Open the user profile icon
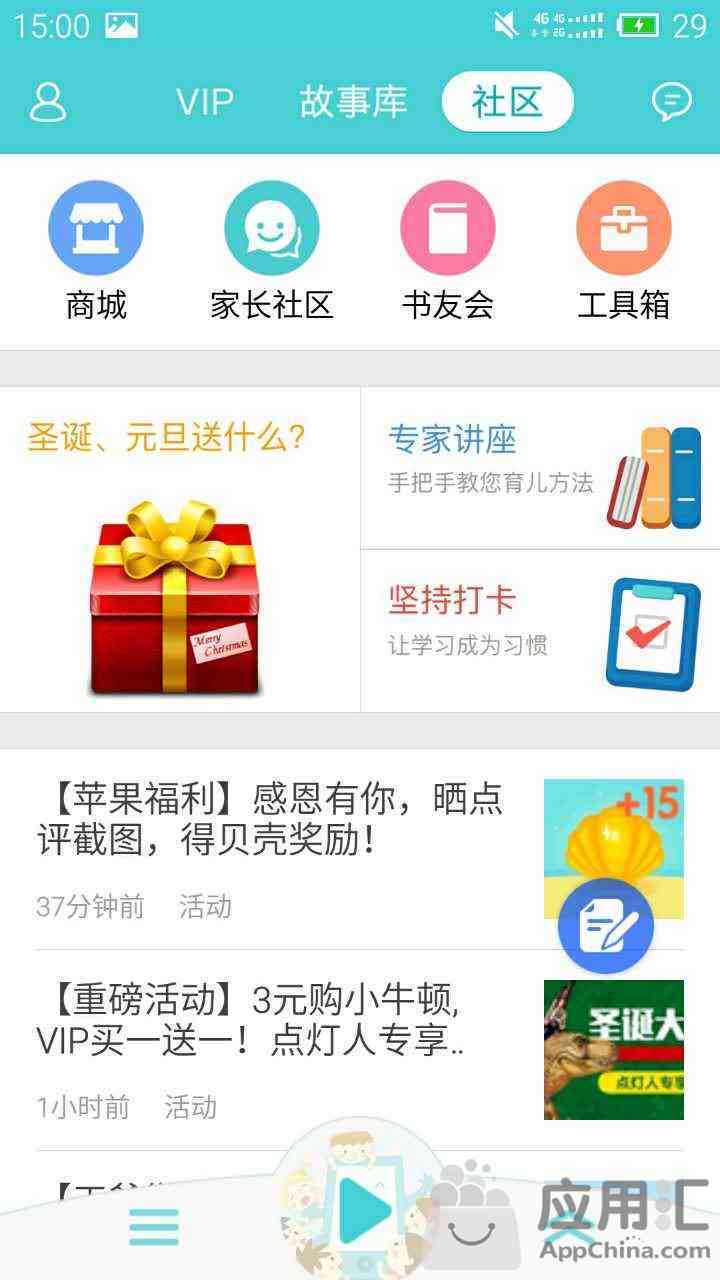This screenshot has width=720, height=1280. [x=48, y=102]
